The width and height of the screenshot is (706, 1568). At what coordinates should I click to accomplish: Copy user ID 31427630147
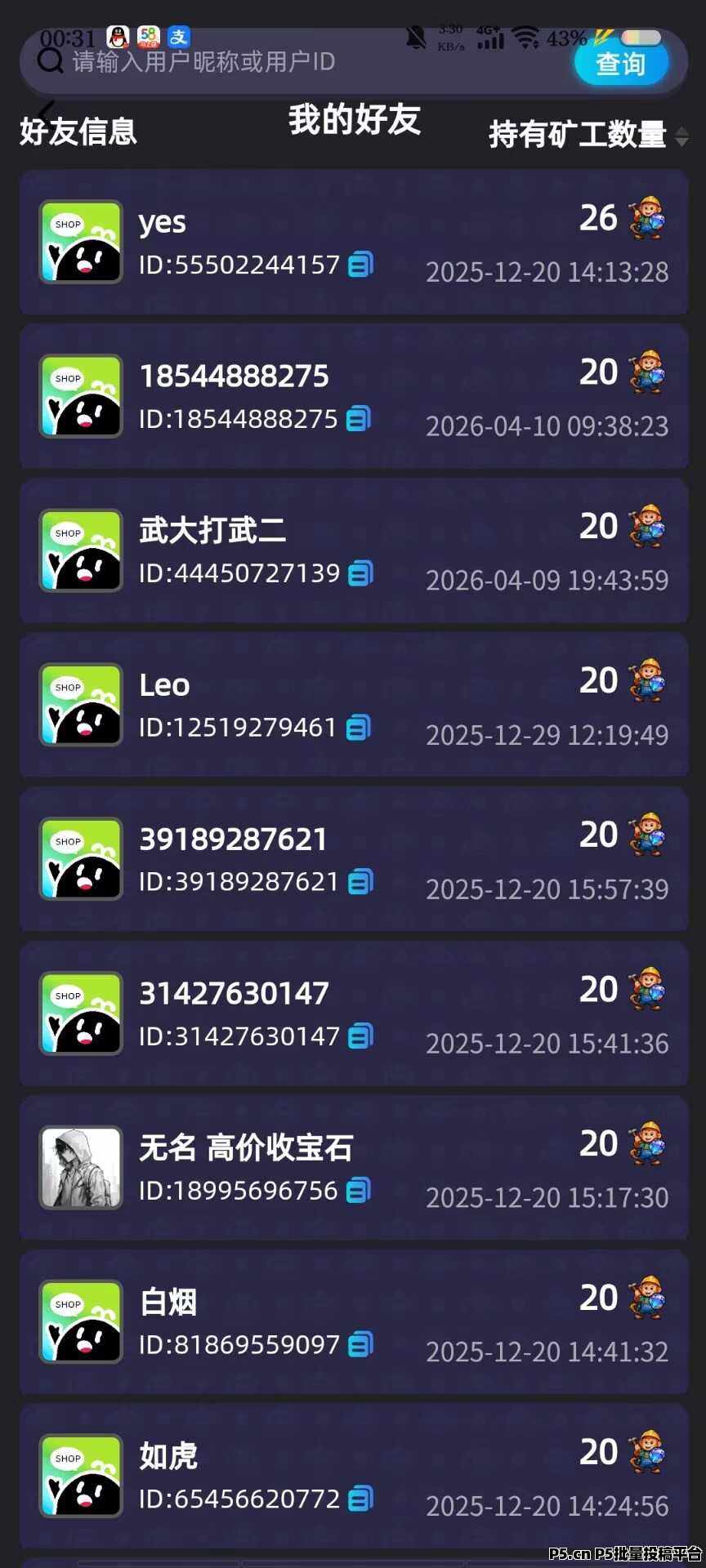pos(360,1036)
